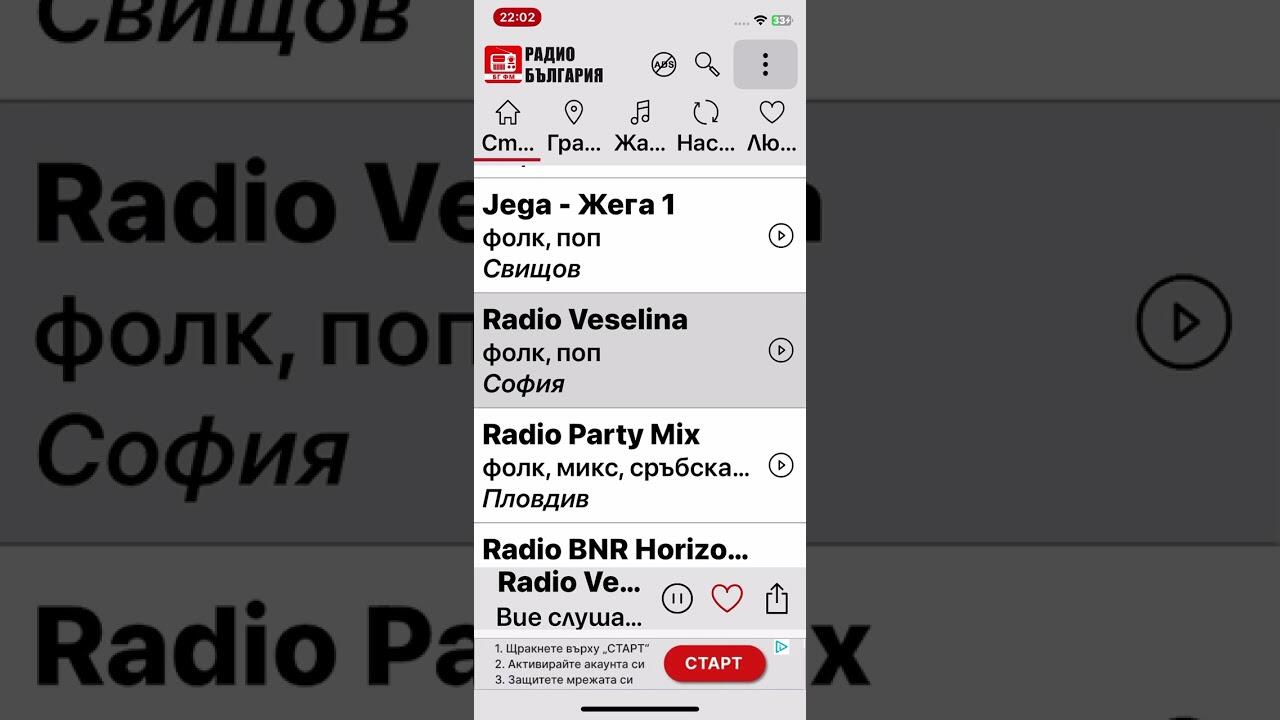1280x720 pixels.
Task: Play Radio Party Mix station
Action: (x=780, y=466)
